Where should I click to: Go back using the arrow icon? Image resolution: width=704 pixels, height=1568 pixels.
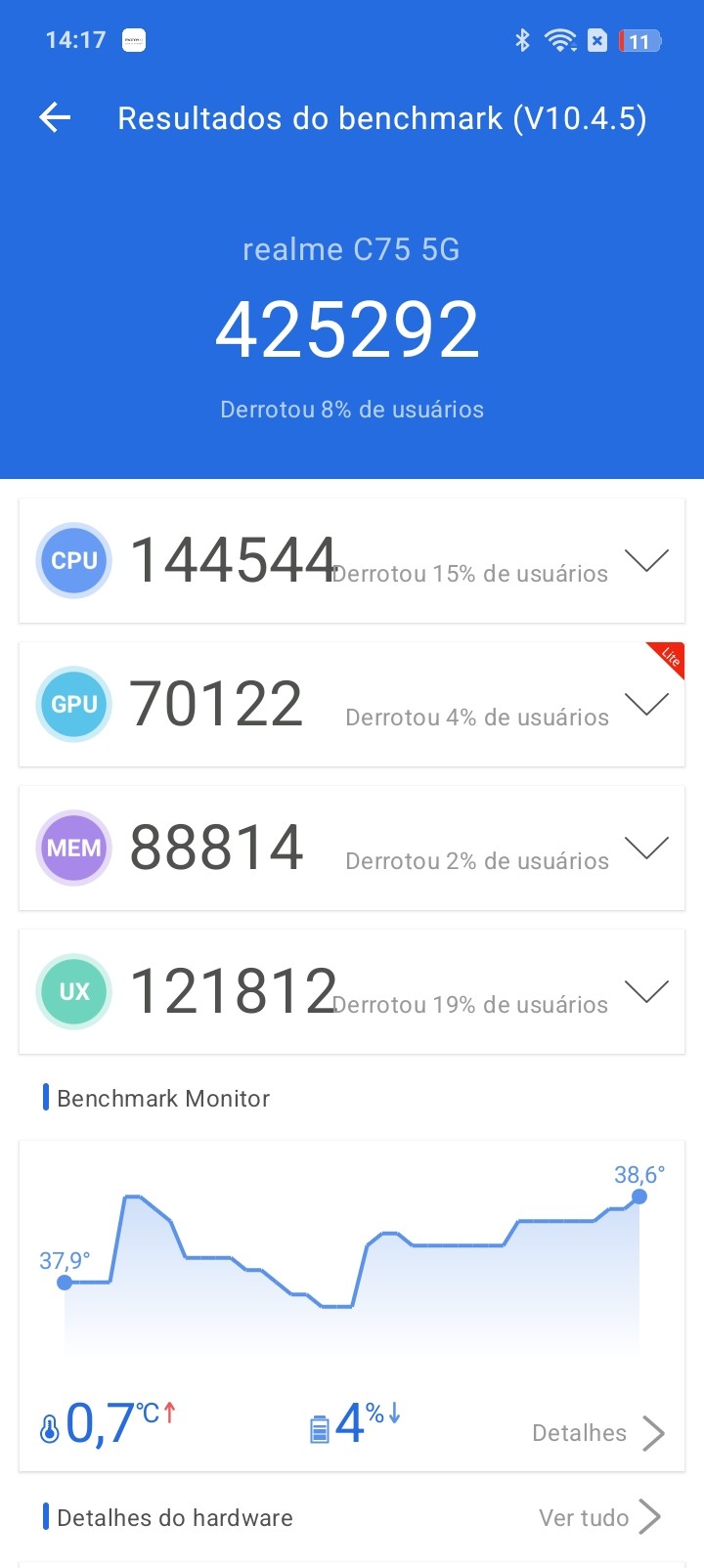point(56,118)
